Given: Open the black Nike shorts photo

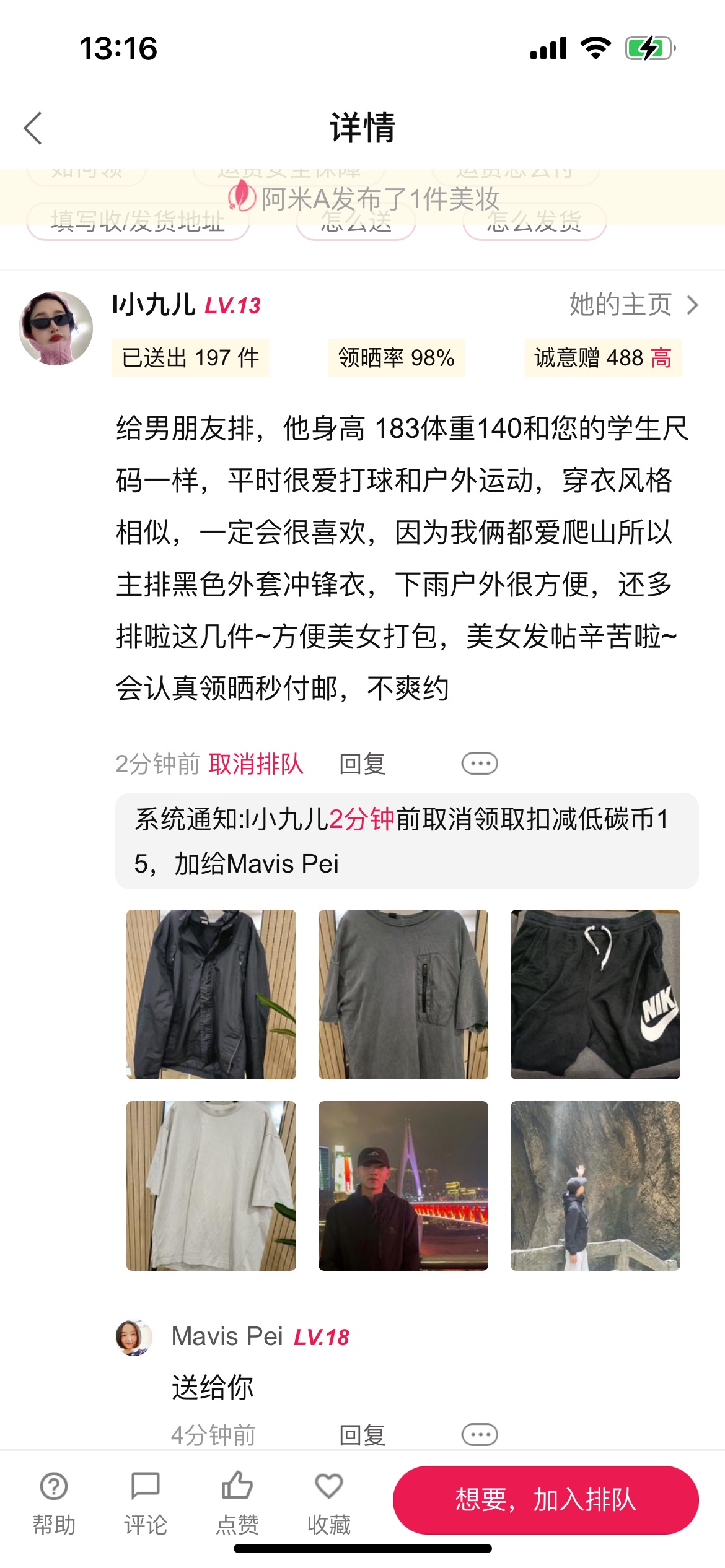Looking at the screenshot, I should 595,995.
